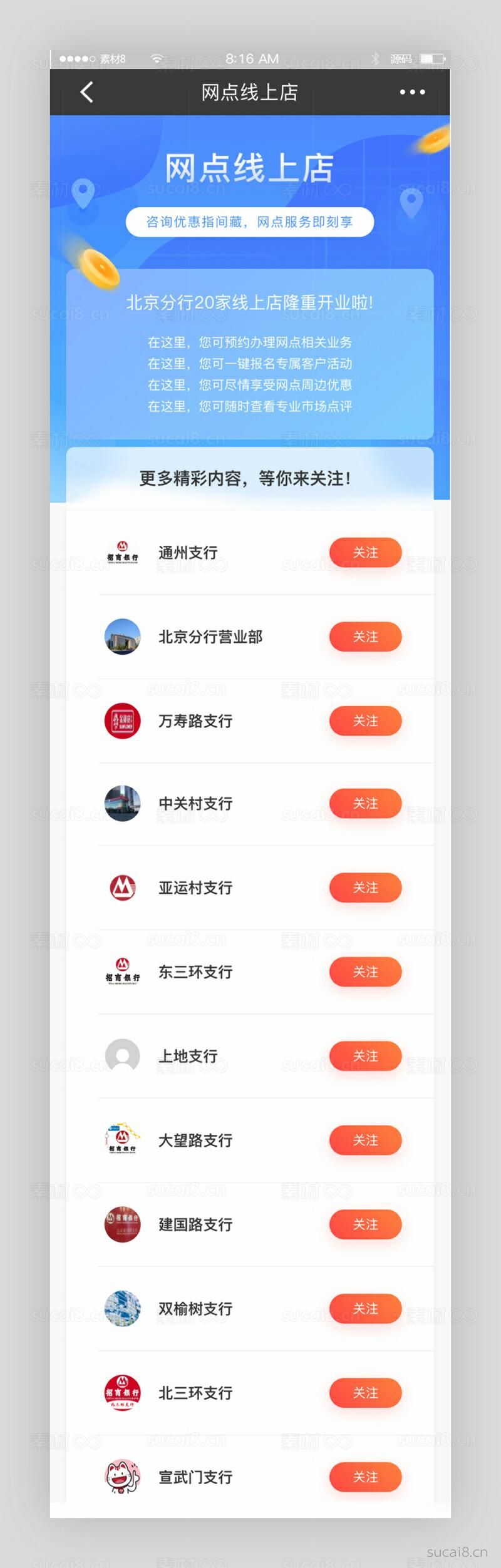Go back using the top arrow
Screen dimensions: 501x1568
click(87, 93)
